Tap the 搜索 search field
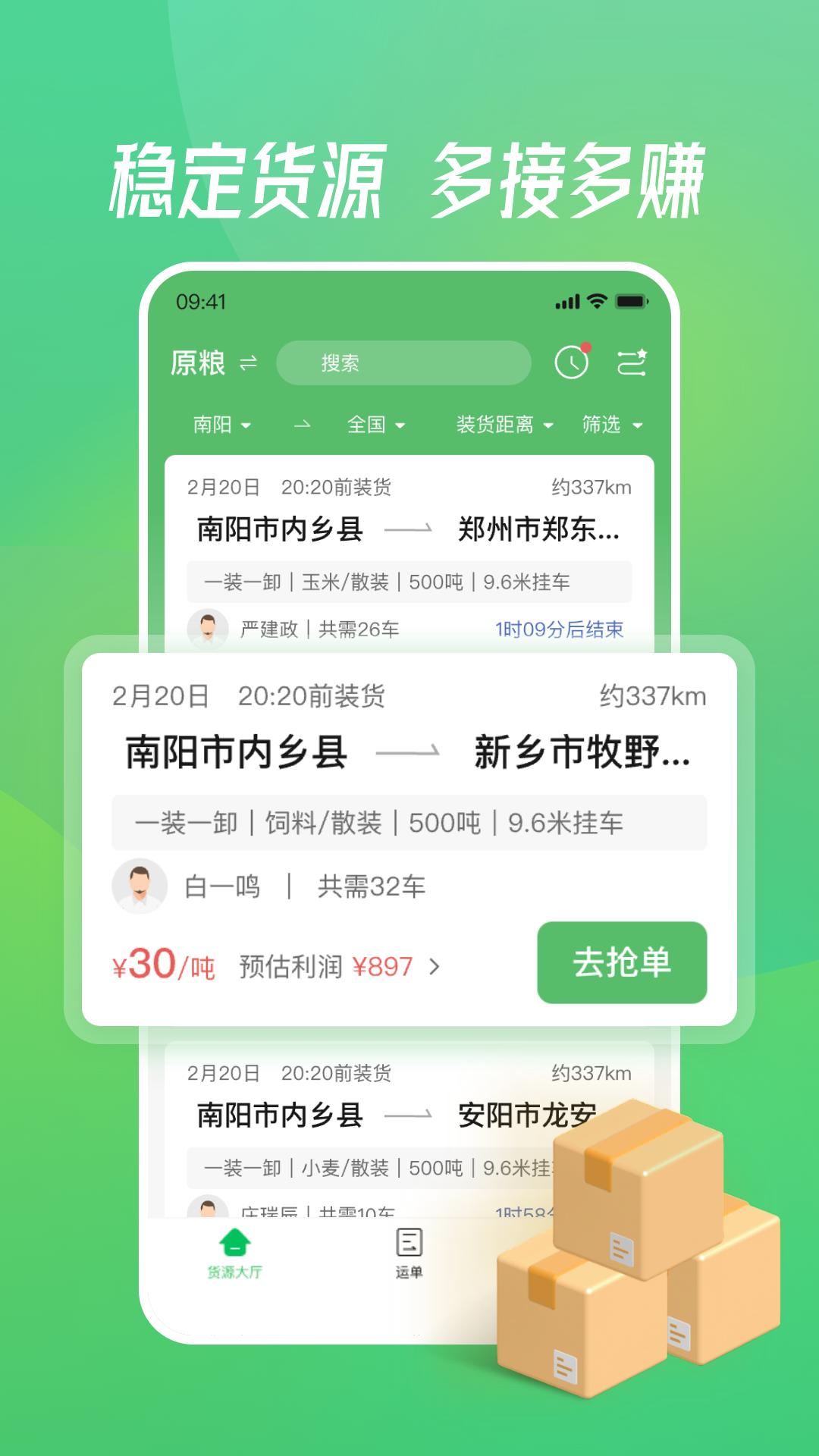The height and width of the screenshot is (1456, 819). click(x=404, y=364)
